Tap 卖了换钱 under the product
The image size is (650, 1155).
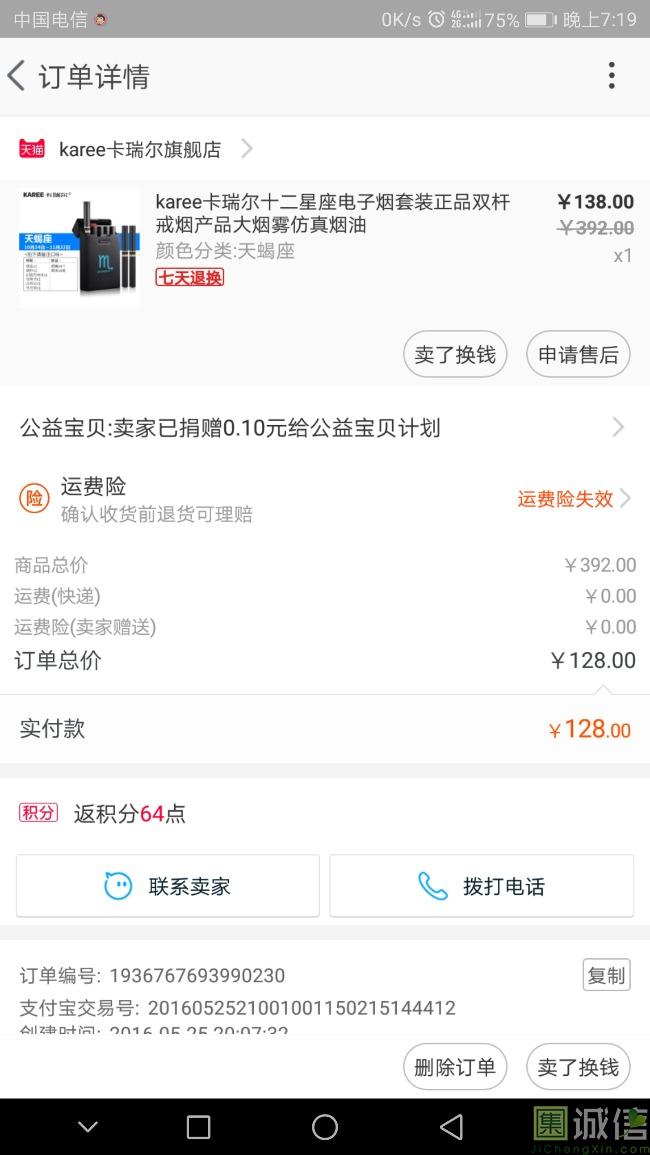[455, 354]
